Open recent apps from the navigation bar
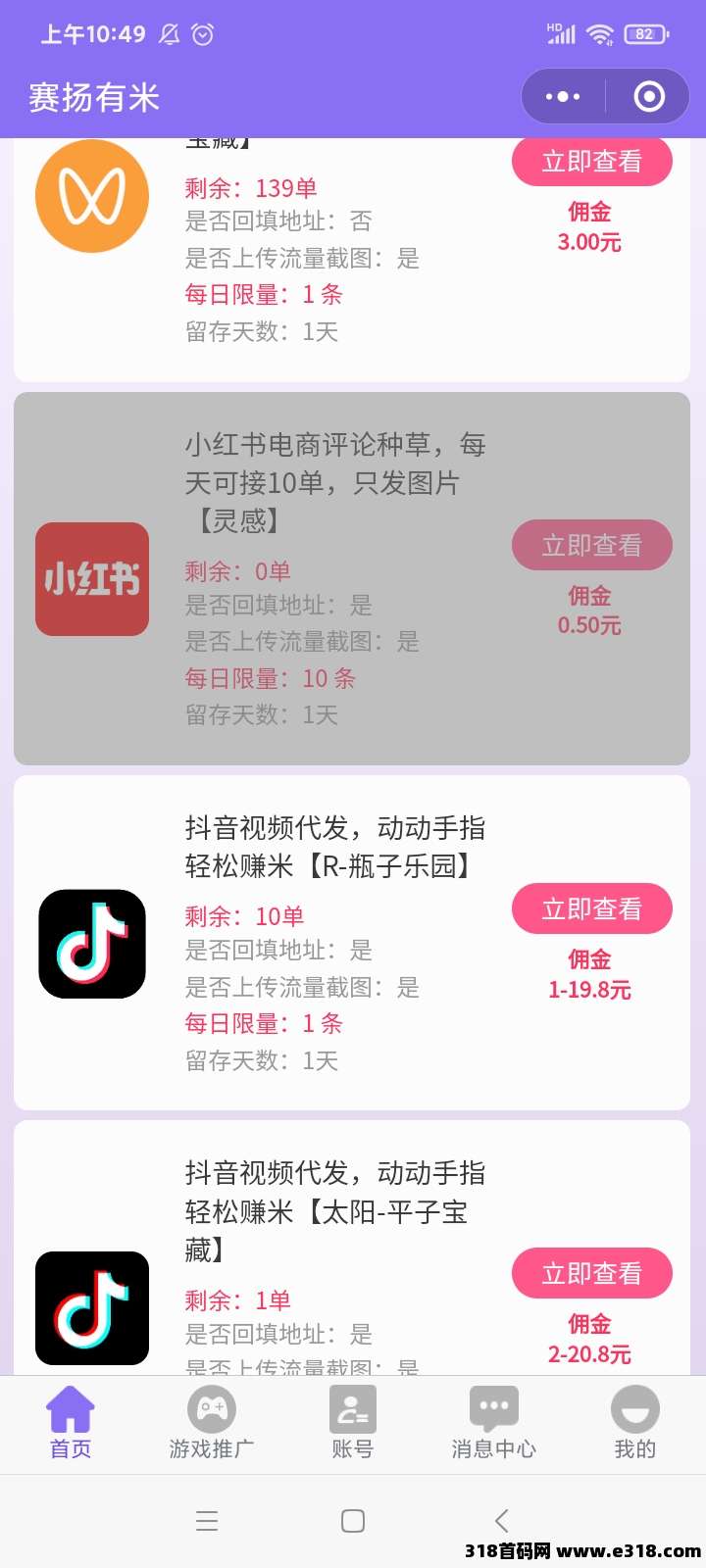 coord(207,1520)
